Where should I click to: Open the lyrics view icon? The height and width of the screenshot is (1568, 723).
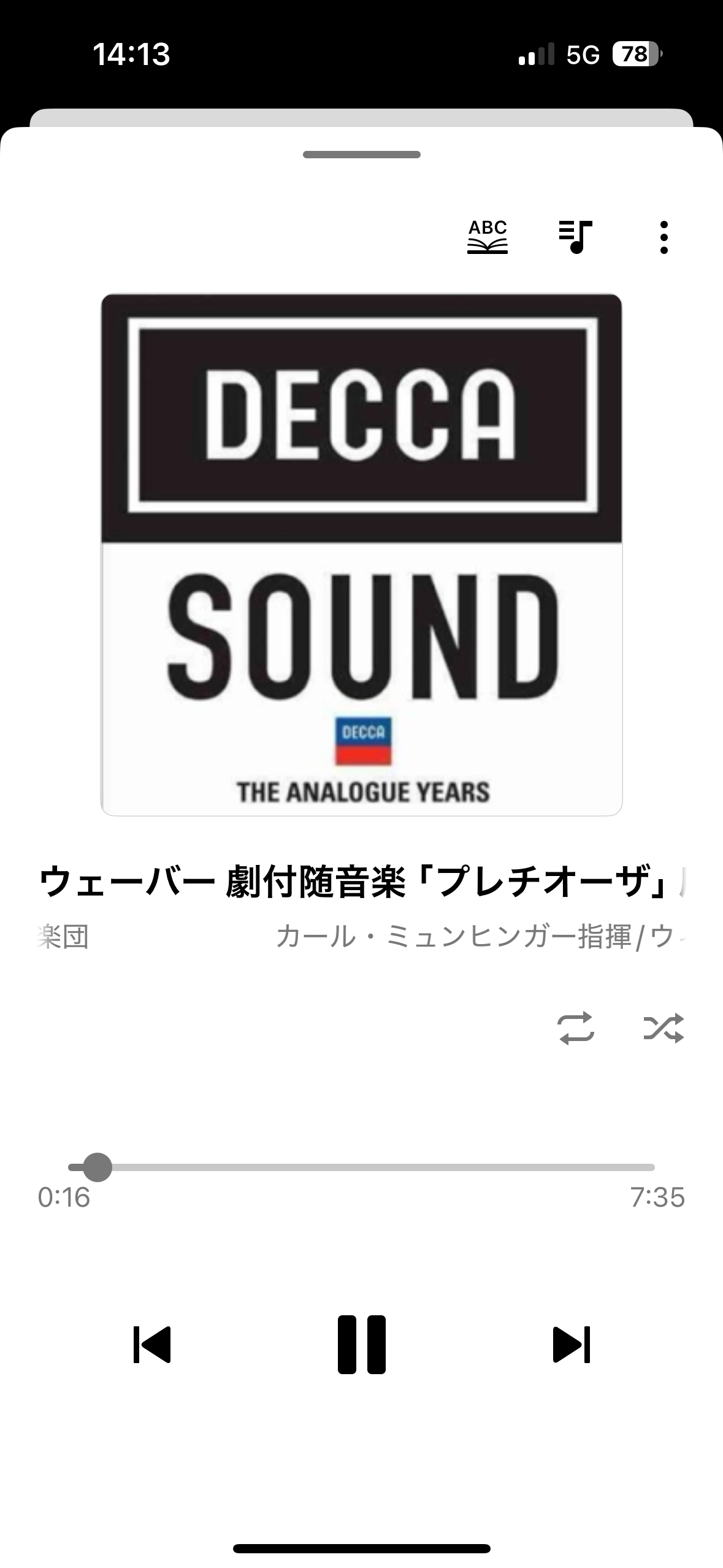point(488,237)
